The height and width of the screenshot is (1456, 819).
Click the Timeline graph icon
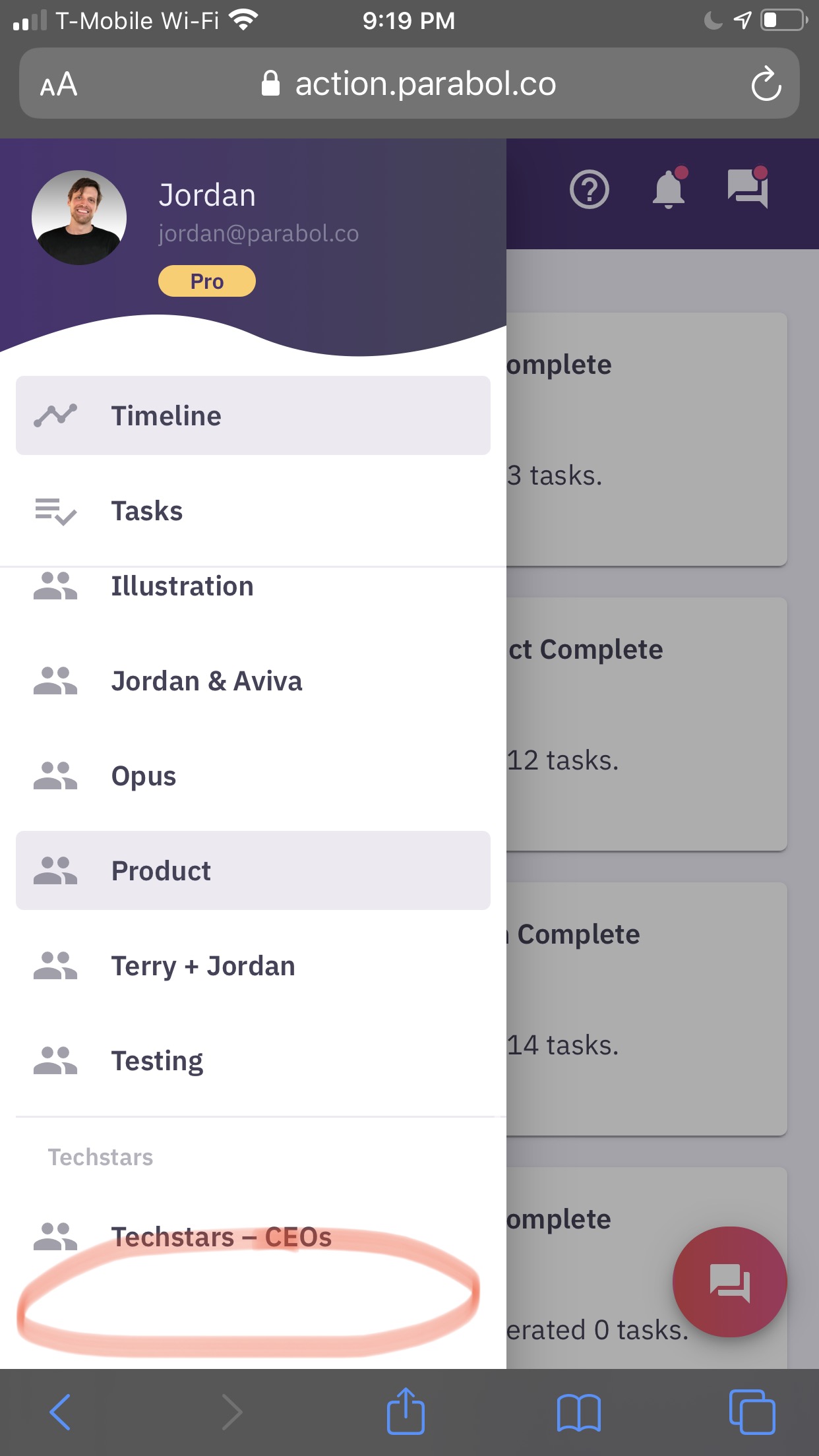click(x=55, y=415)
